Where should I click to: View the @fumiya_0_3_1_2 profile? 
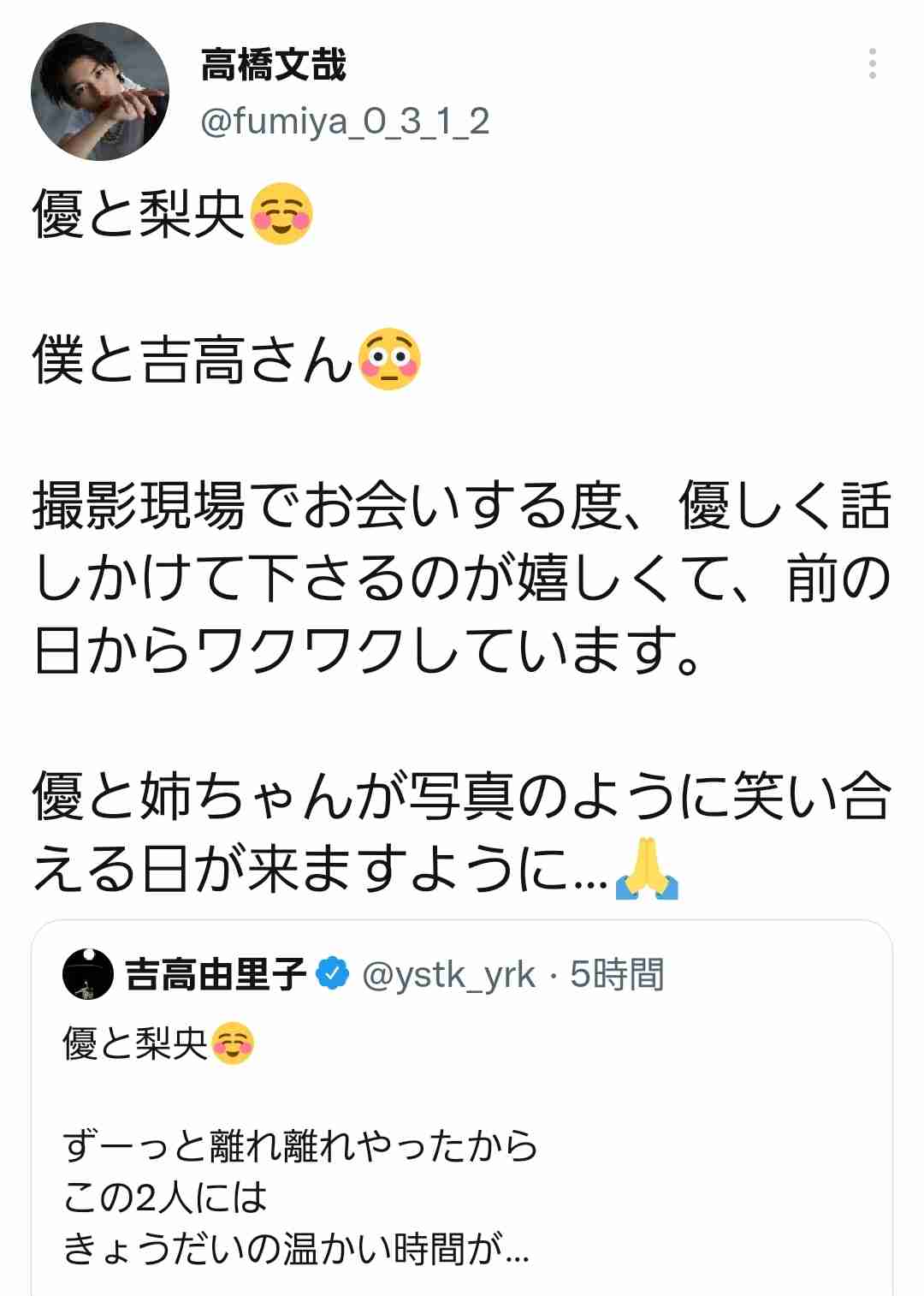coord(344,122)
